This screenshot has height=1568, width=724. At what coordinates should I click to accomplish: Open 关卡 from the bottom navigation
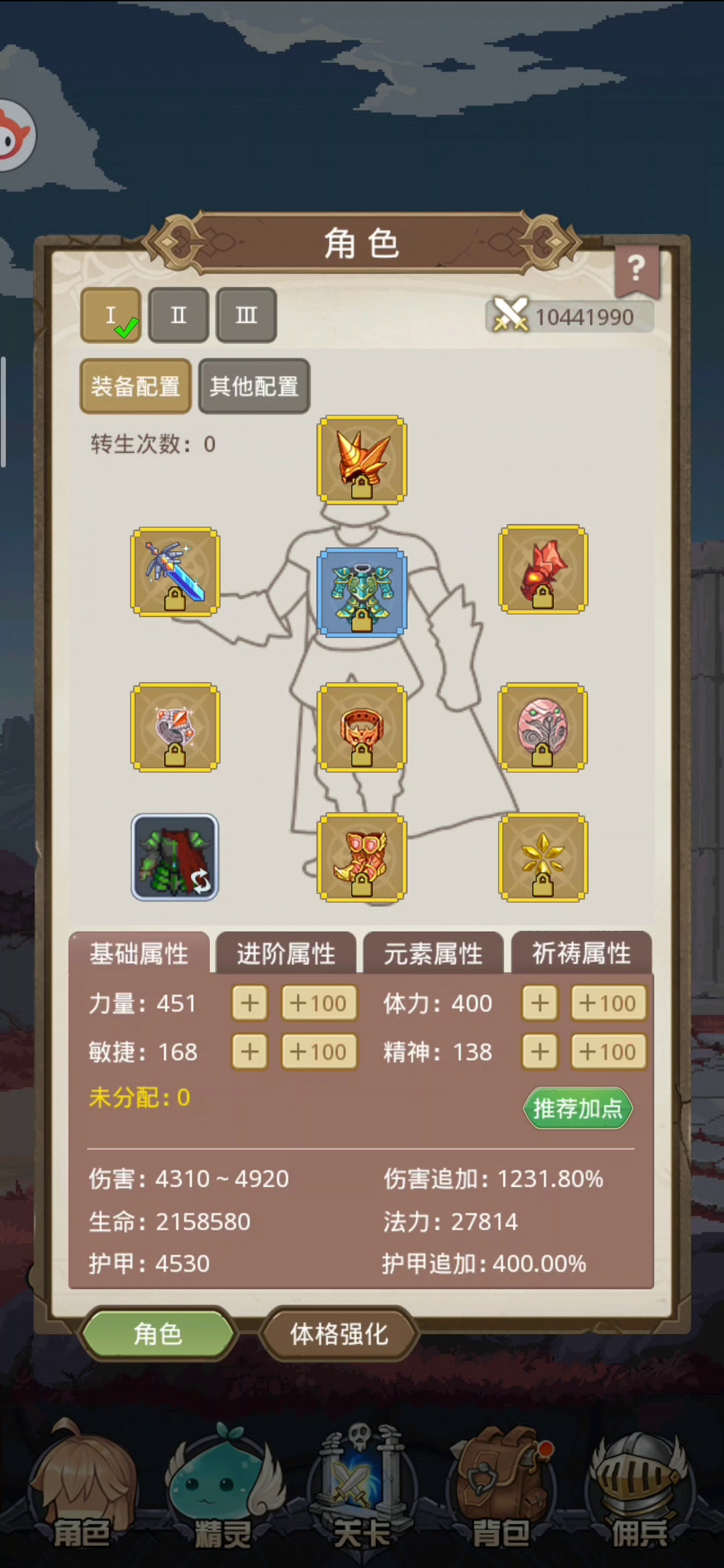[x=362, y=1488]
